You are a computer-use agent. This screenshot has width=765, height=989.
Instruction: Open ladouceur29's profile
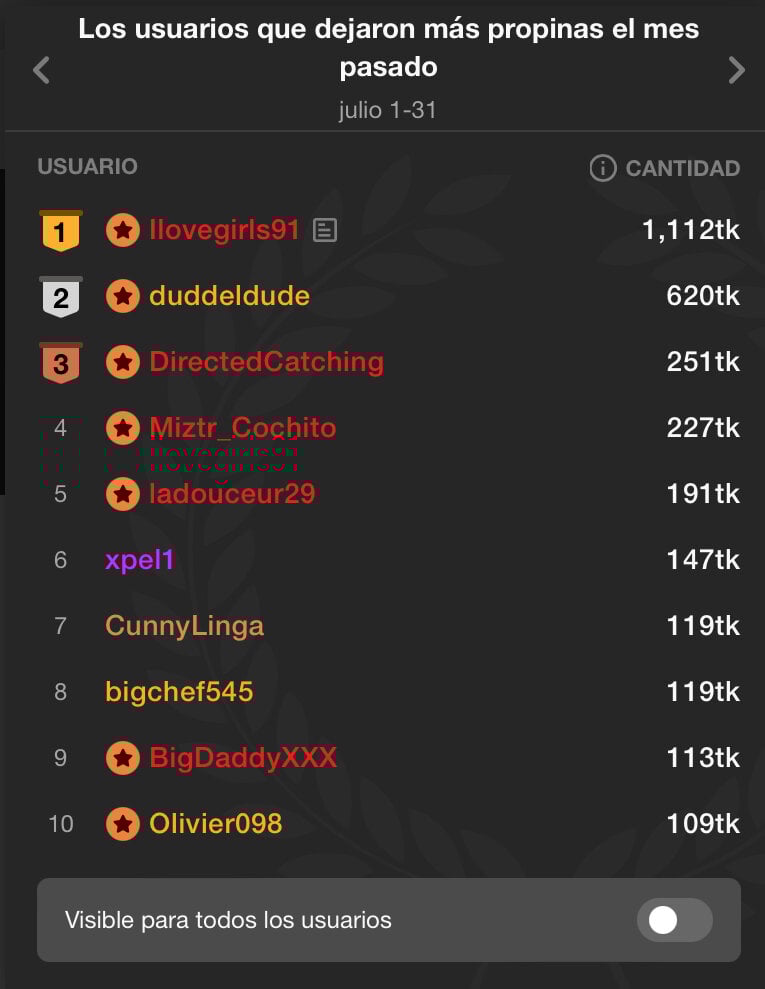[232, 494]
